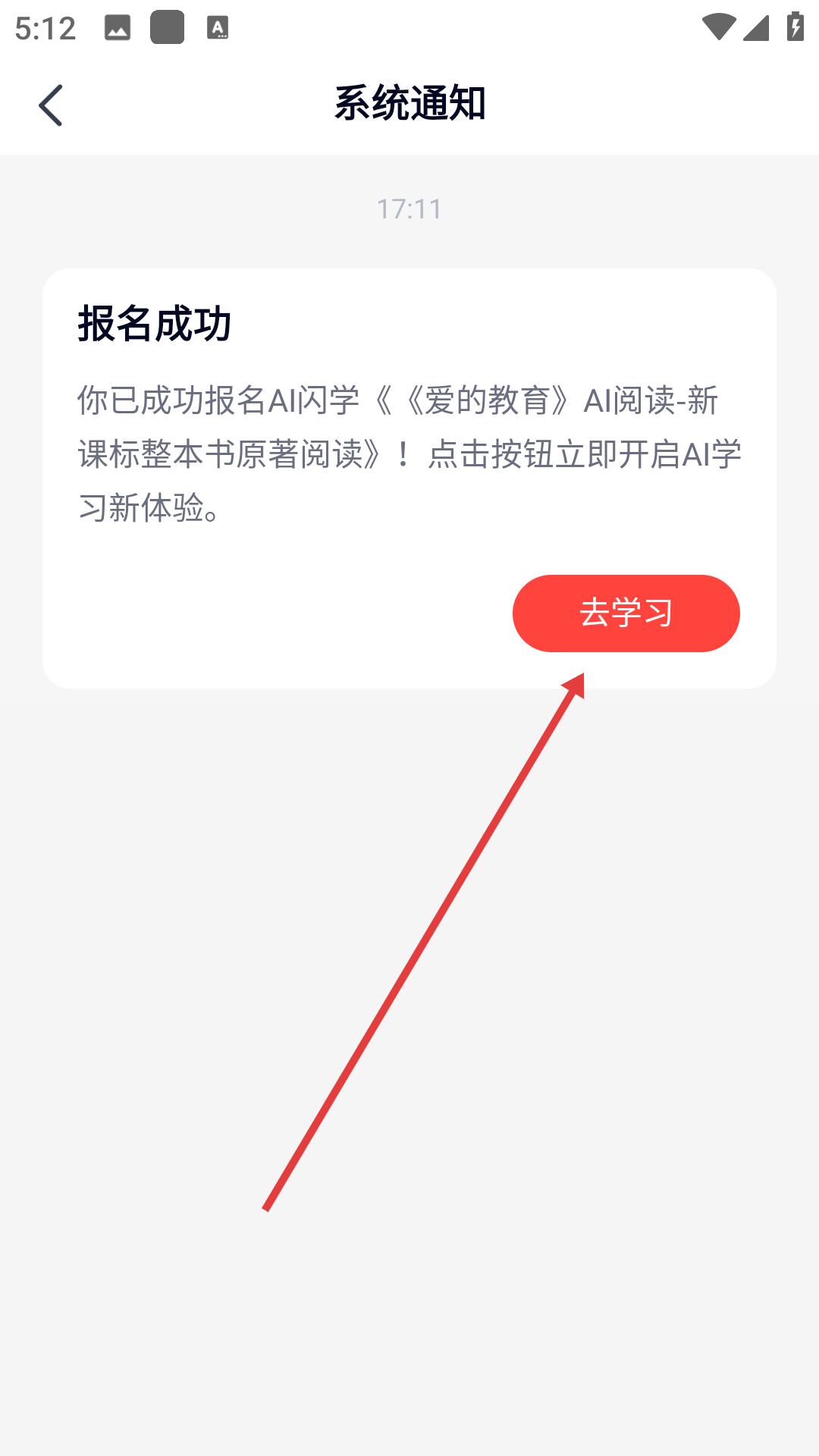This screenshot has height=1456, width=819.
Task: Go back from 系统通知 page
Action: click(x=50, y=105)
